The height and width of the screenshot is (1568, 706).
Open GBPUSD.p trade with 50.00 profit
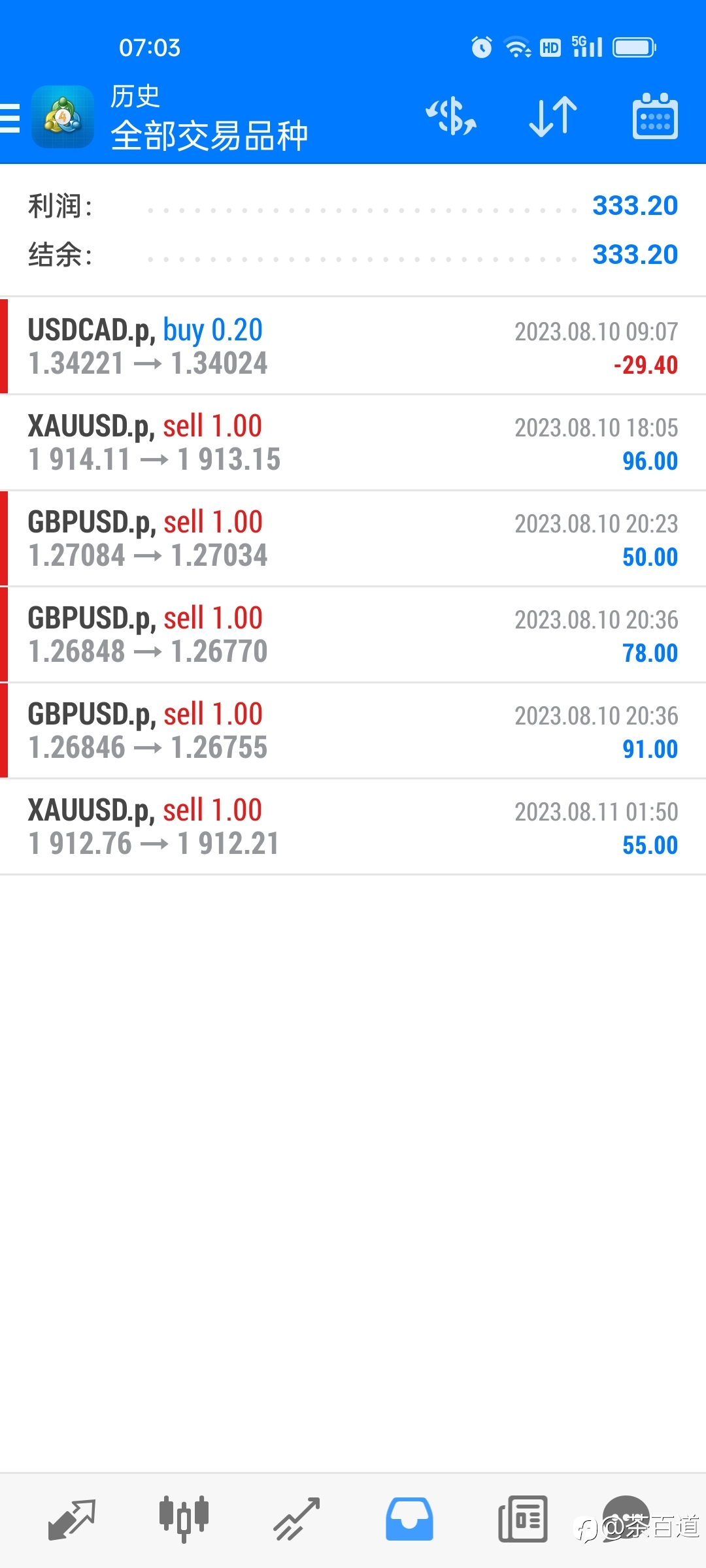353,538
